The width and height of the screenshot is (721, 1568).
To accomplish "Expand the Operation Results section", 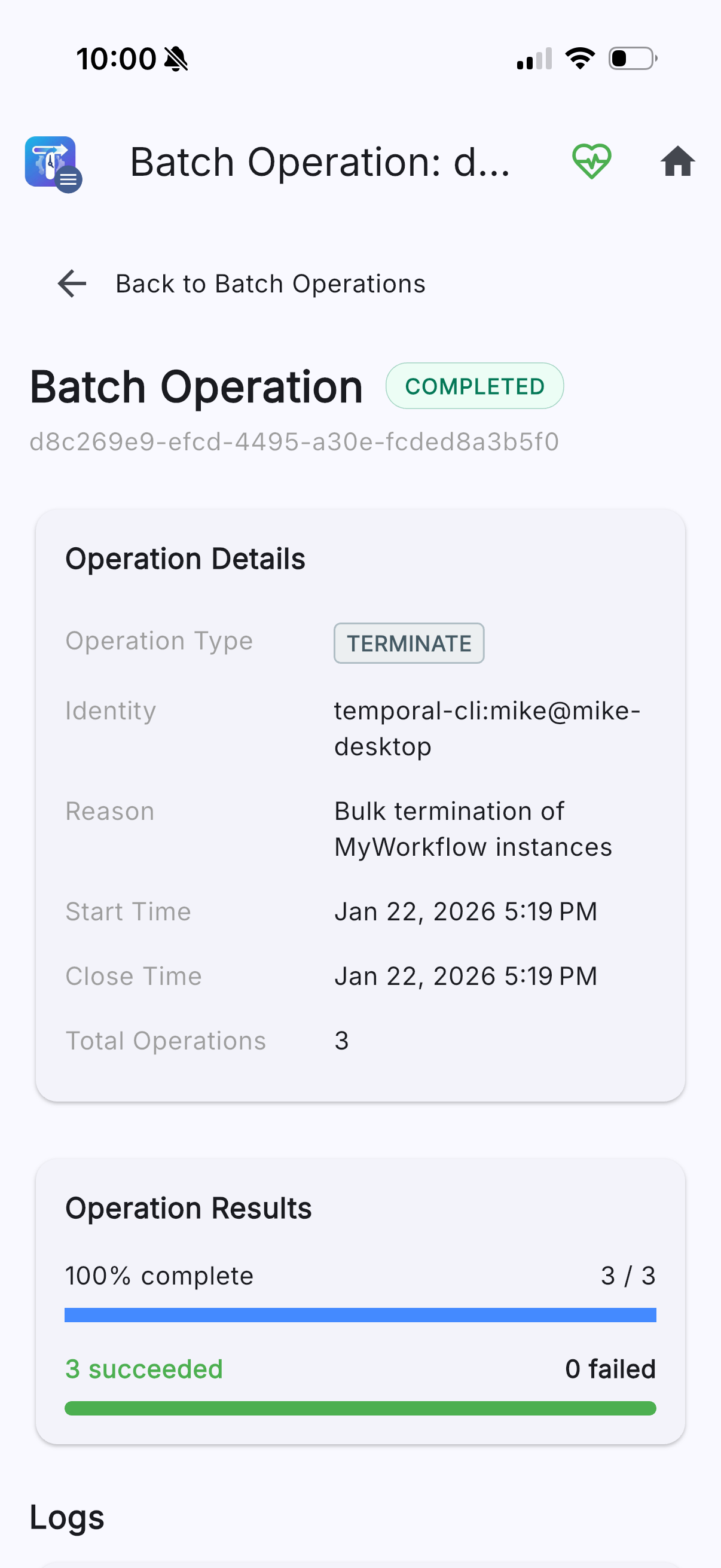I will tap(188, 1207).
